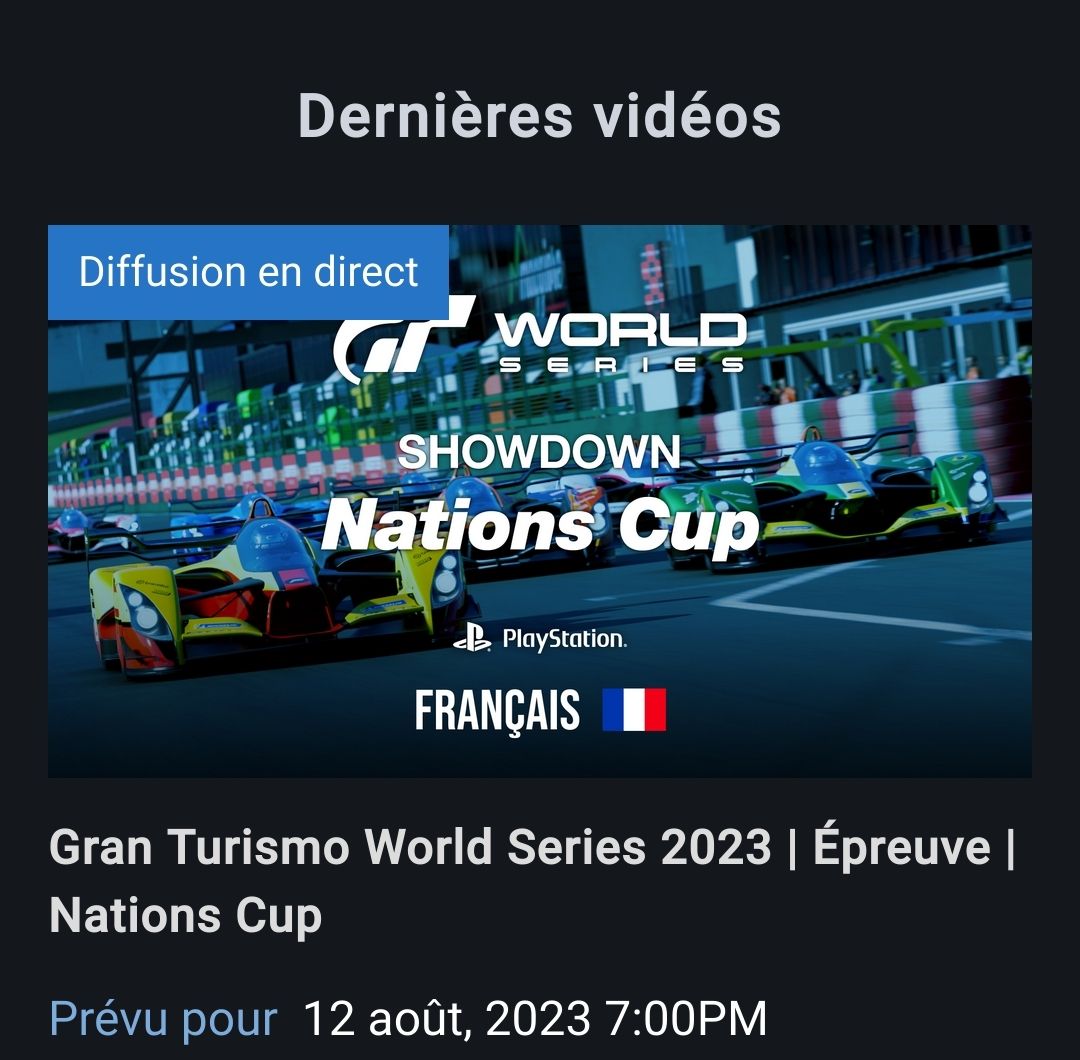This screenshot has width=1080, height=1060.
Task: Open the Nations Cup Showdown video thumbnail
Action: [540, 520]
